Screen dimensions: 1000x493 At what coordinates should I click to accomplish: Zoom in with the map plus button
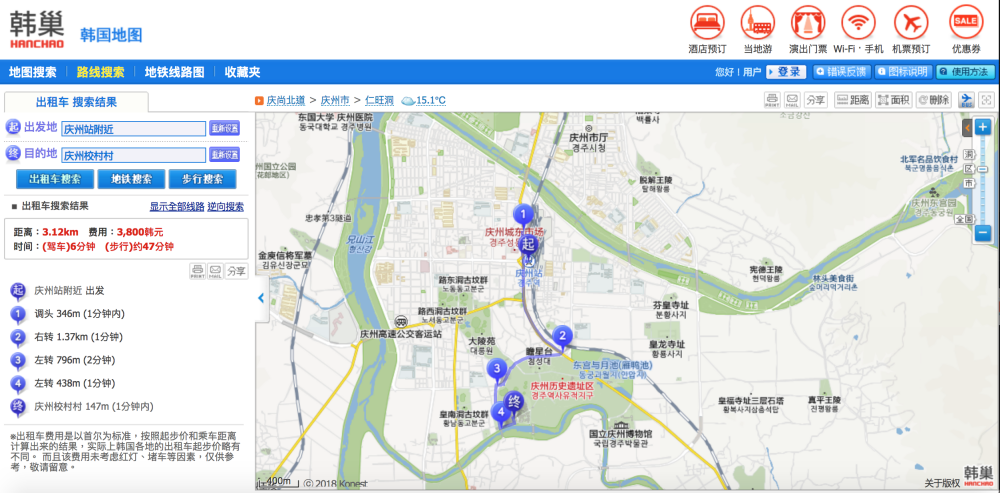click(982, 128)
